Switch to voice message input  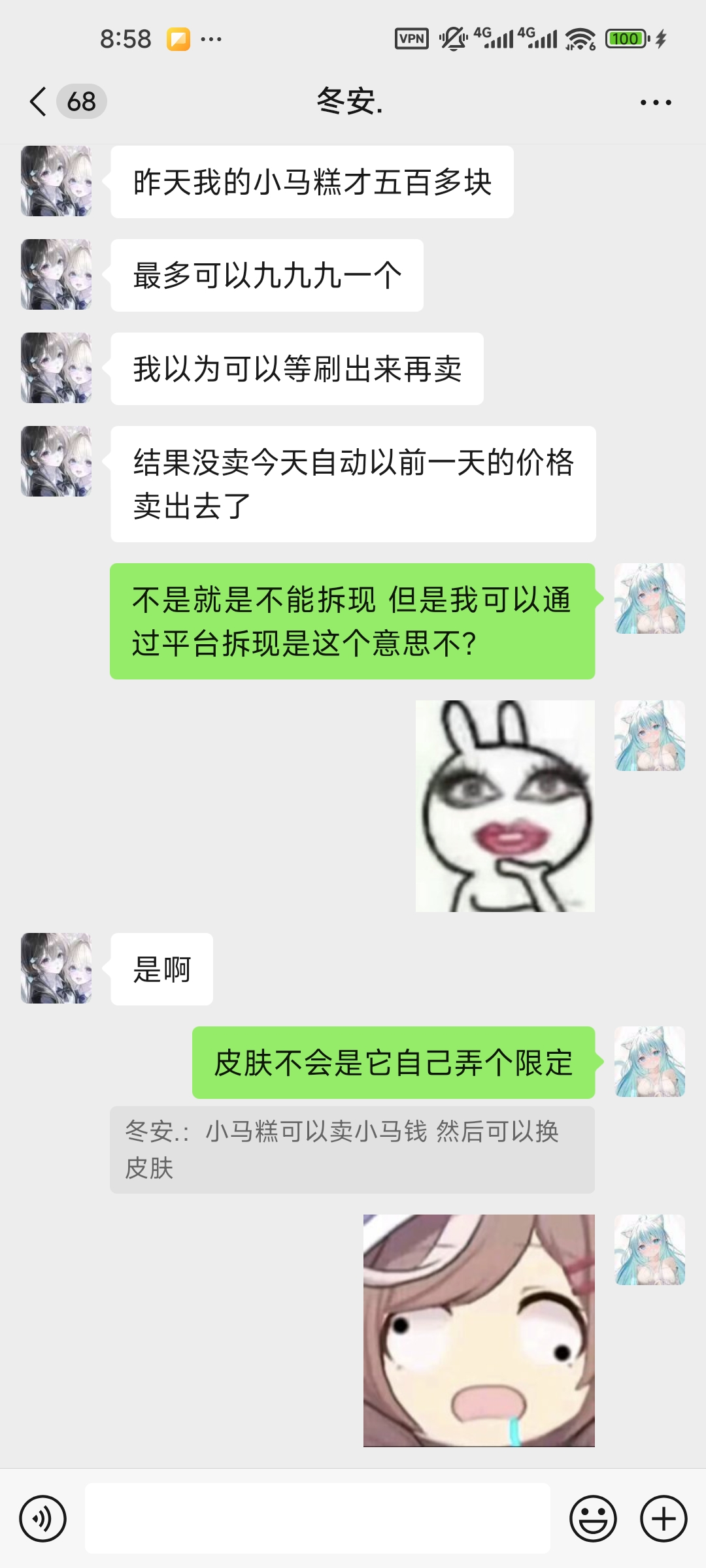43,1518
